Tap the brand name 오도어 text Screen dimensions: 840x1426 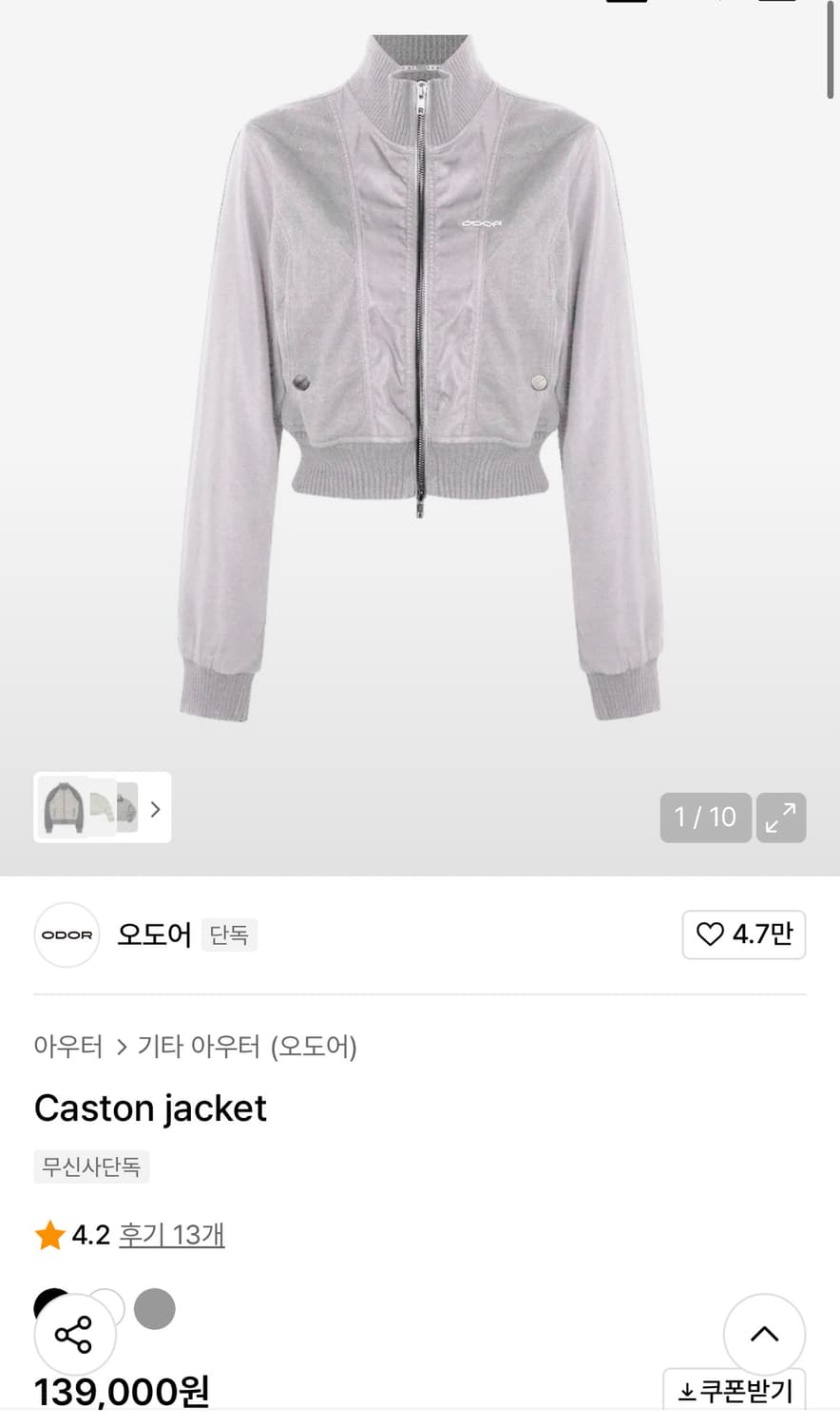[x=153, y=935]
